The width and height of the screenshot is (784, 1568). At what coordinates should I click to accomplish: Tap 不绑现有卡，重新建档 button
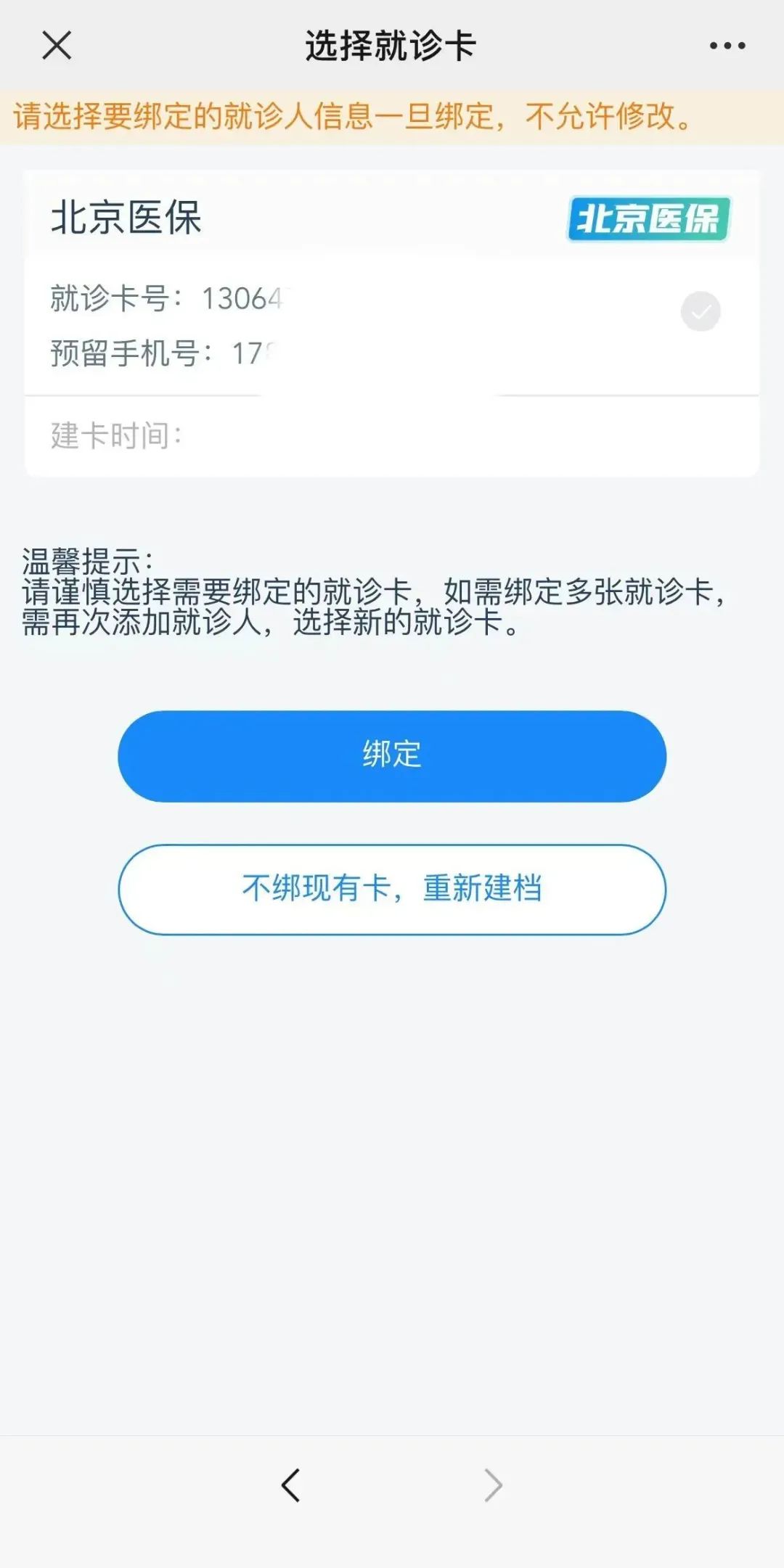[392, 890]
